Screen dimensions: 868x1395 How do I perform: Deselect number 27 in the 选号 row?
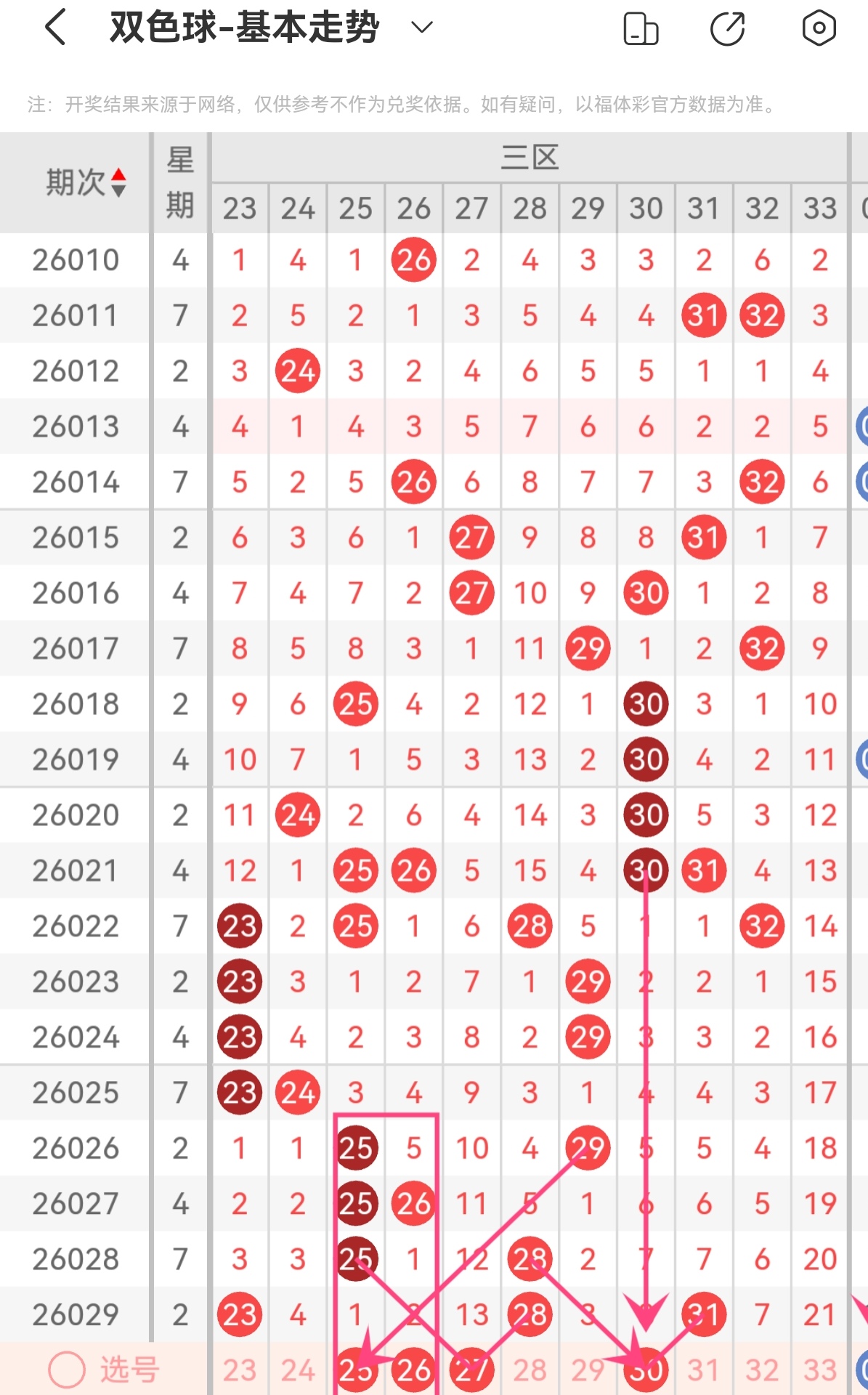pos(472,1370)
